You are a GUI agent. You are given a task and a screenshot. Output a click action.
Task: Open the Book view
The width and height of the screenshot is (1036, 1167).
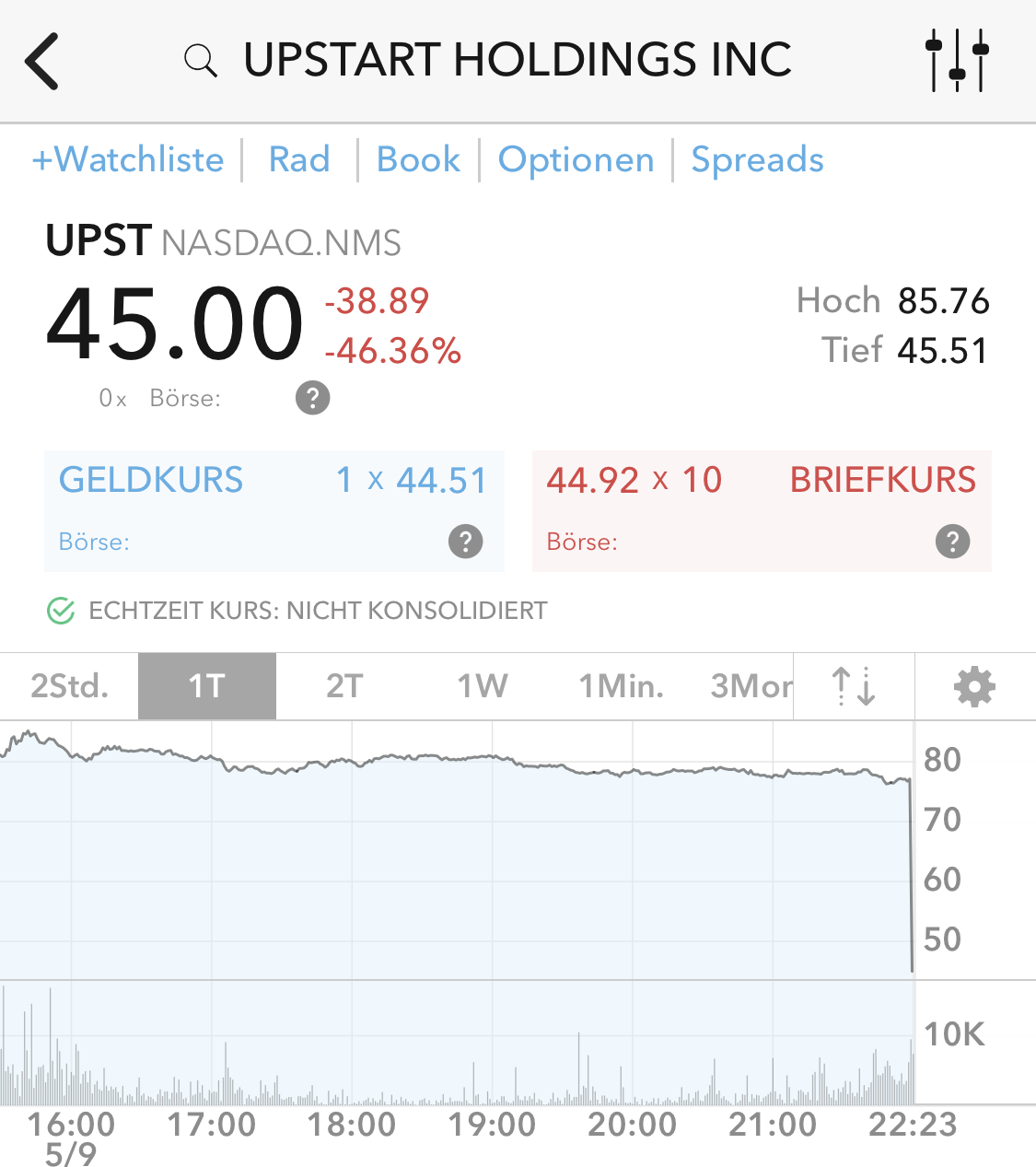click(x=418, y=160)
